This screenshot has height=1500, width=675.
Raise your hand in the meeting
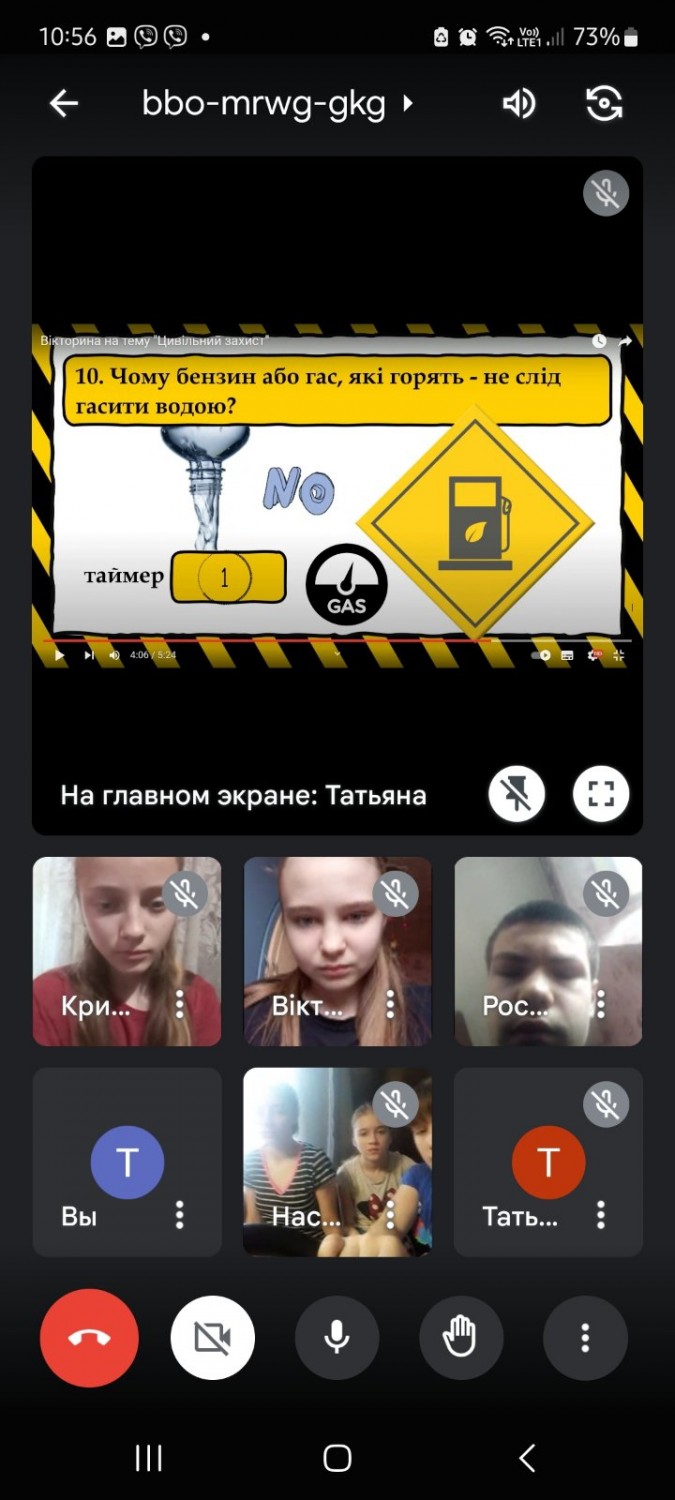[461, 1338]
